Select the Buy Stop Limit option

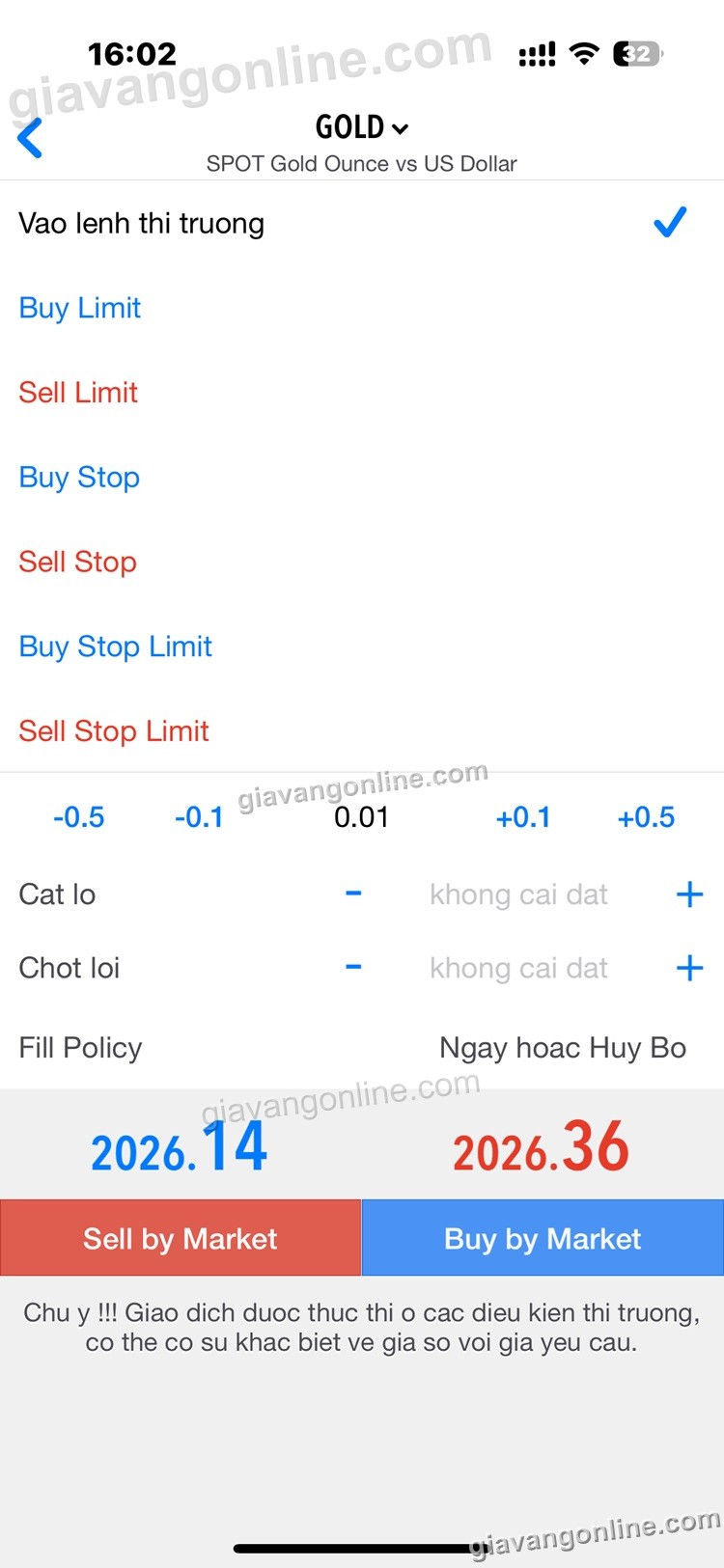(116, 646)
